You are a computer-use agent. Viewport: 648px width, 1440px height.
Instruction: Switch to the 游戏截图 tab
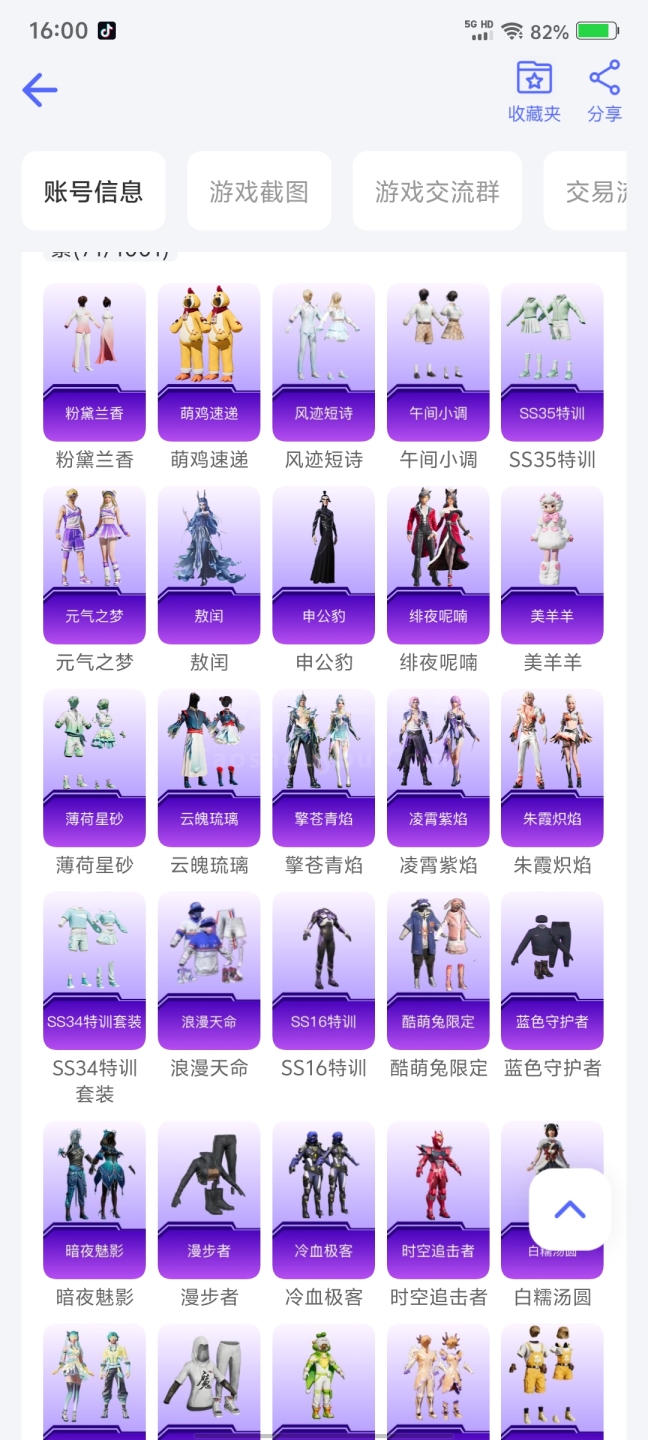point(259,192)
